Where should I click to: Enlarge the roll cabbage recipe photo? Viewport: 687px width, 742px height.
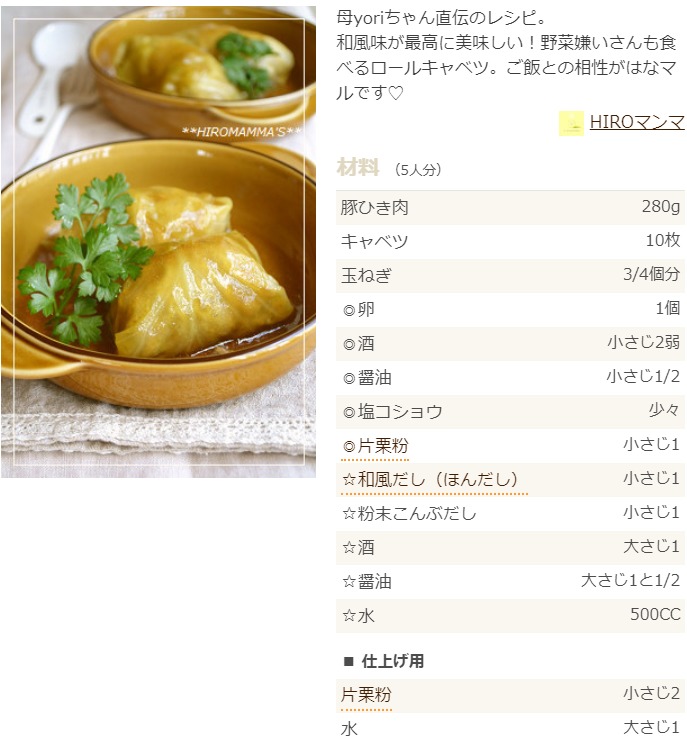tap(158, 240)
